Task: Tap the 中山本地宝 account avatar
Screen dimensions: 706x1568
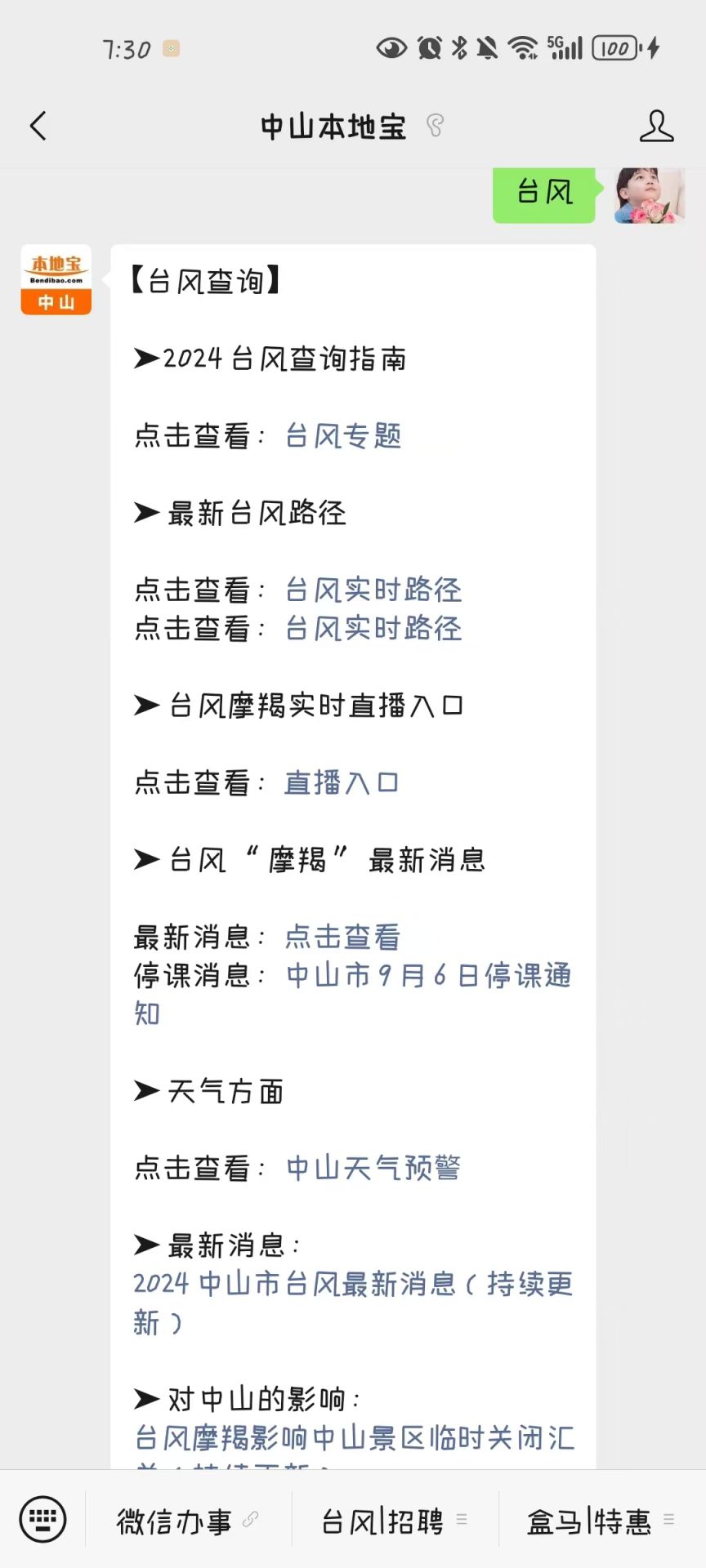Action: coord(56,279)
